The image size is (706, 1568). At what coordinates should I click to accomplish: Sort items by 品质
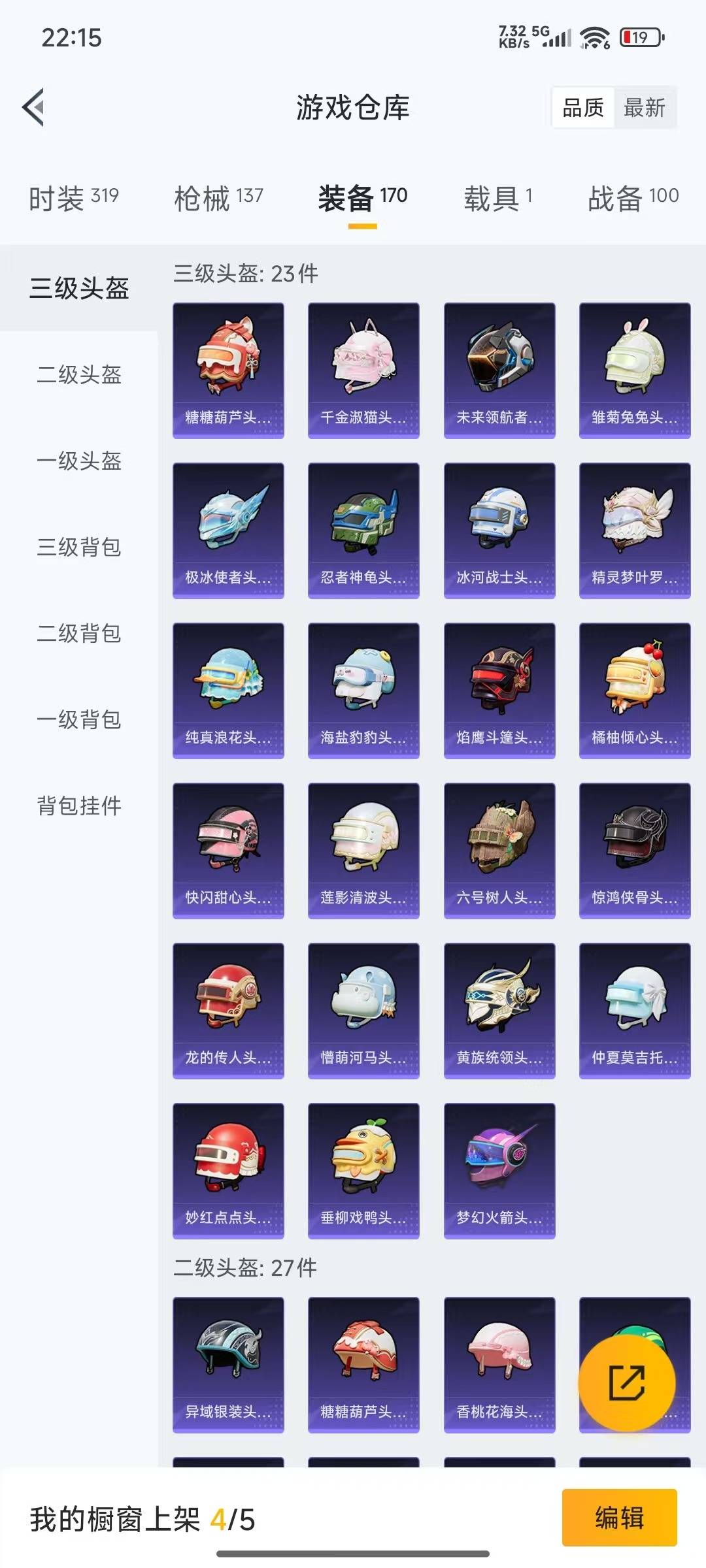582,108
